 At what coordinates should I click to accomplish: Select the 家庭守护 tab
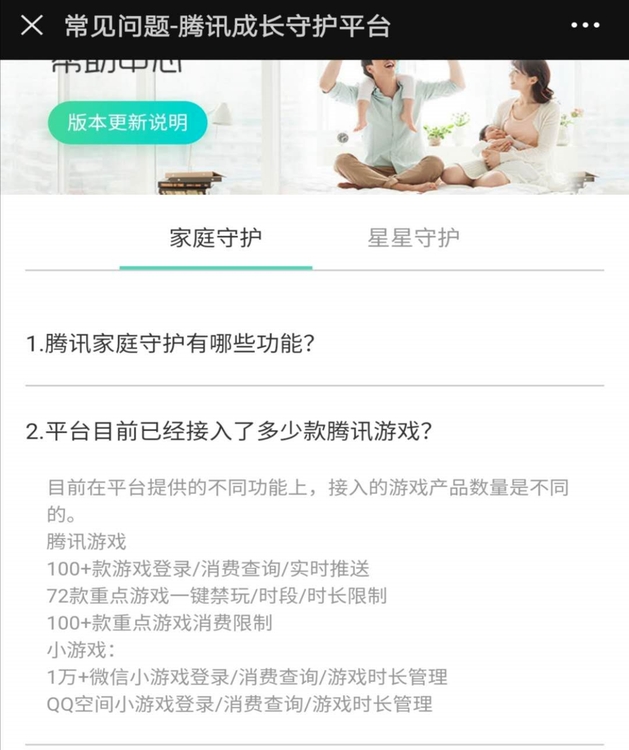216,238
